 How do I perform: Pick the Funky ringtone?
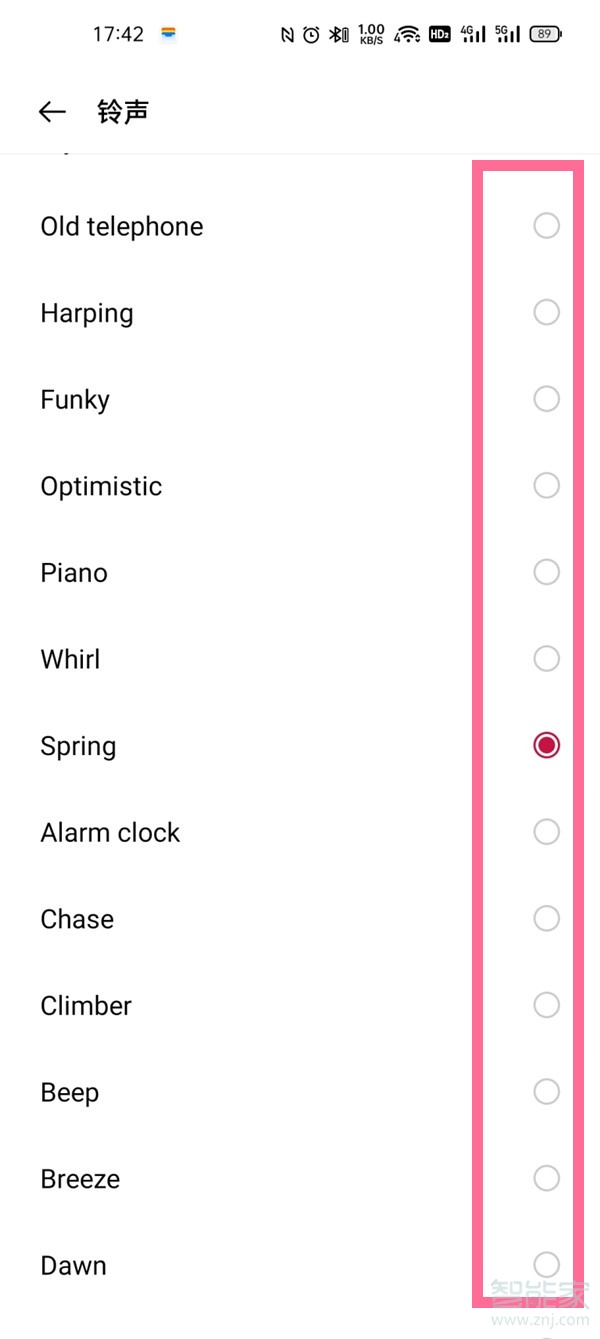[300, 399]
